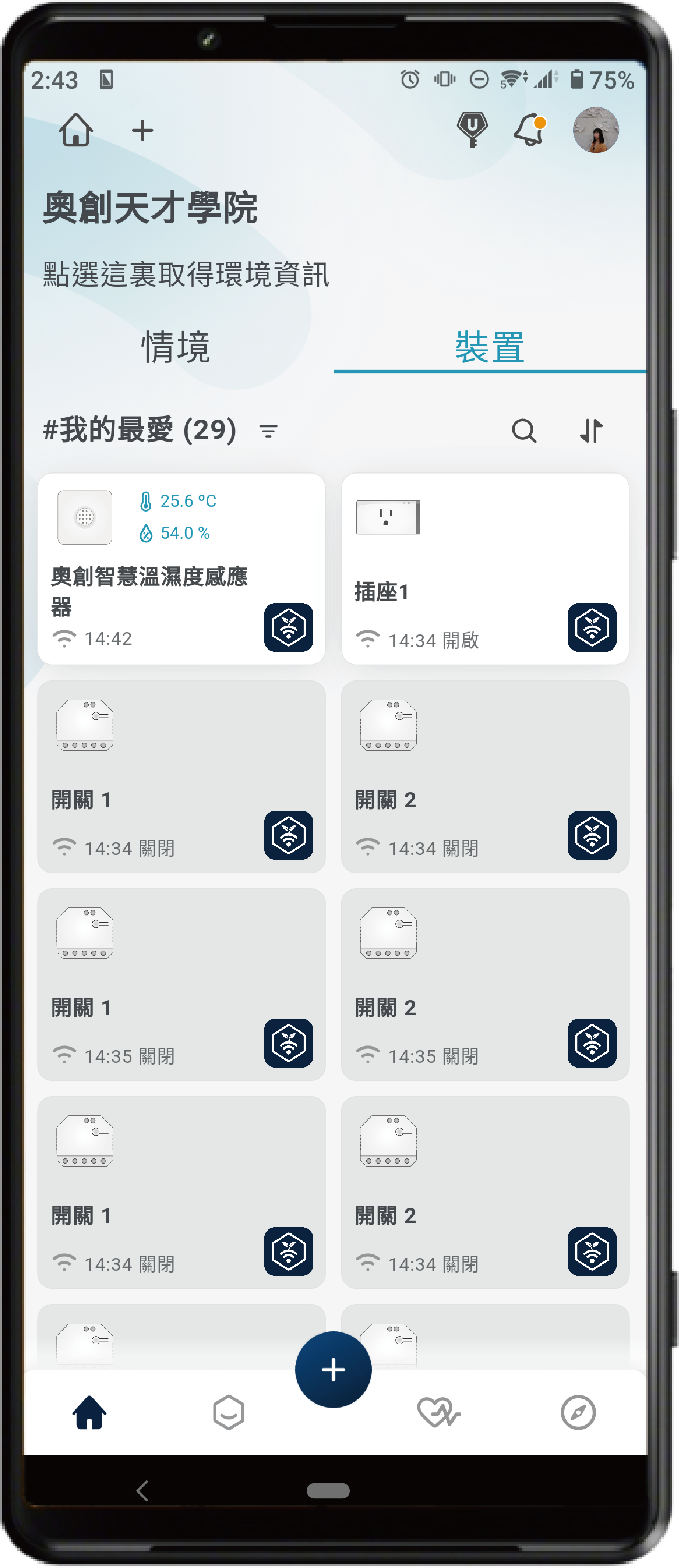Go back using the system back button

point(142,1491)
